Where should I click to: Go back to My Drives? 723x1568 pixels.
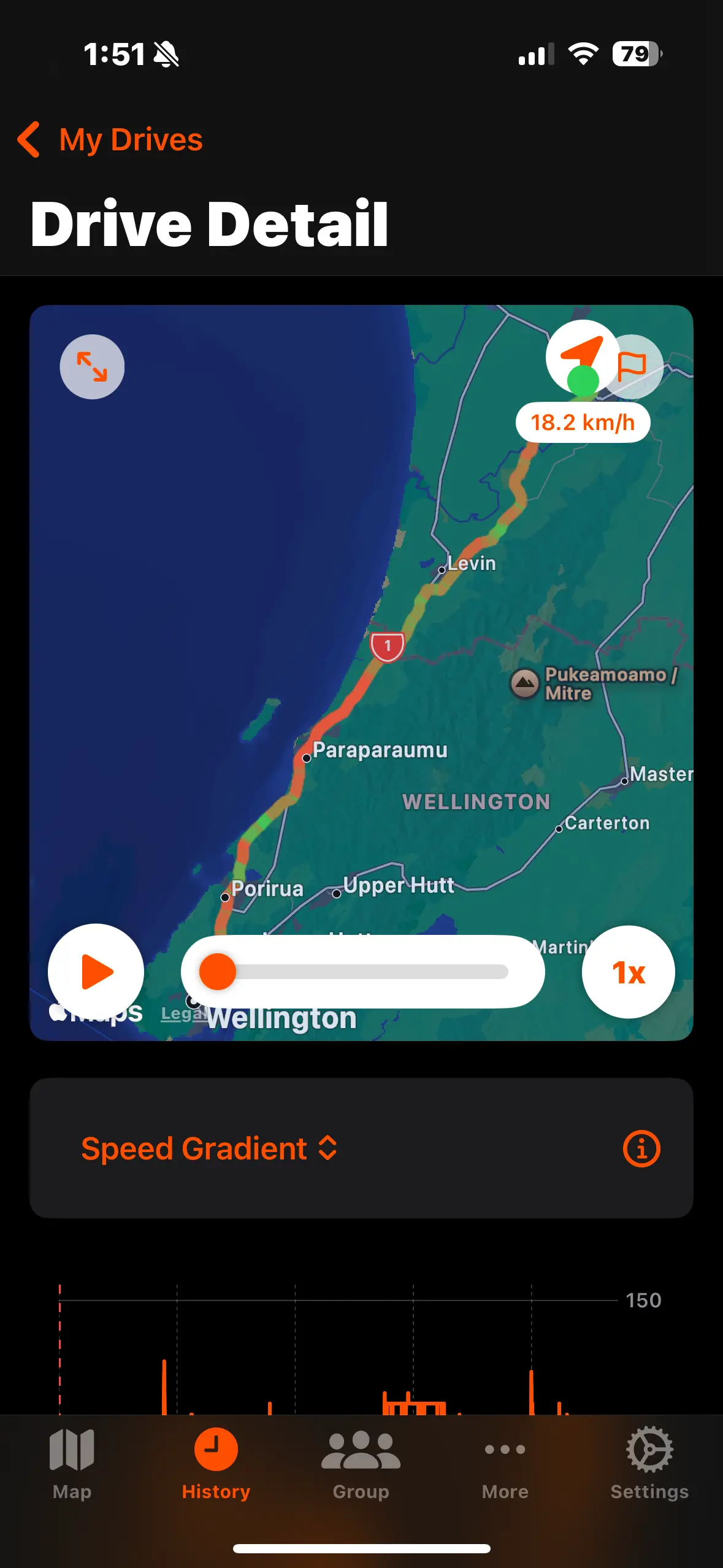pos(110,140)
